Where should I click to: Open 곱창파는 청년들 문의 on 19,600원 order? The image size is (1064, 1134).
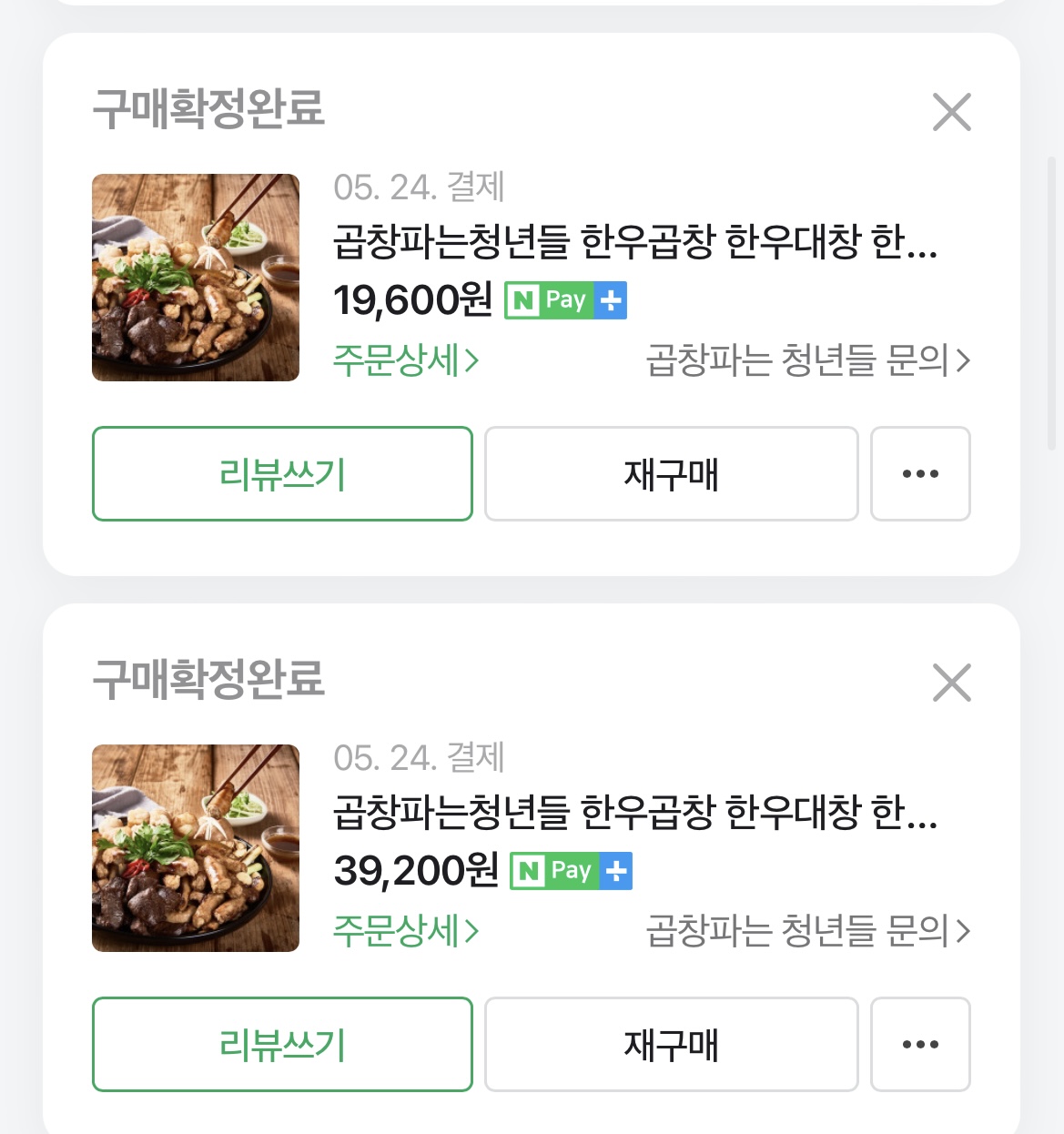click(x=807, y=360)
